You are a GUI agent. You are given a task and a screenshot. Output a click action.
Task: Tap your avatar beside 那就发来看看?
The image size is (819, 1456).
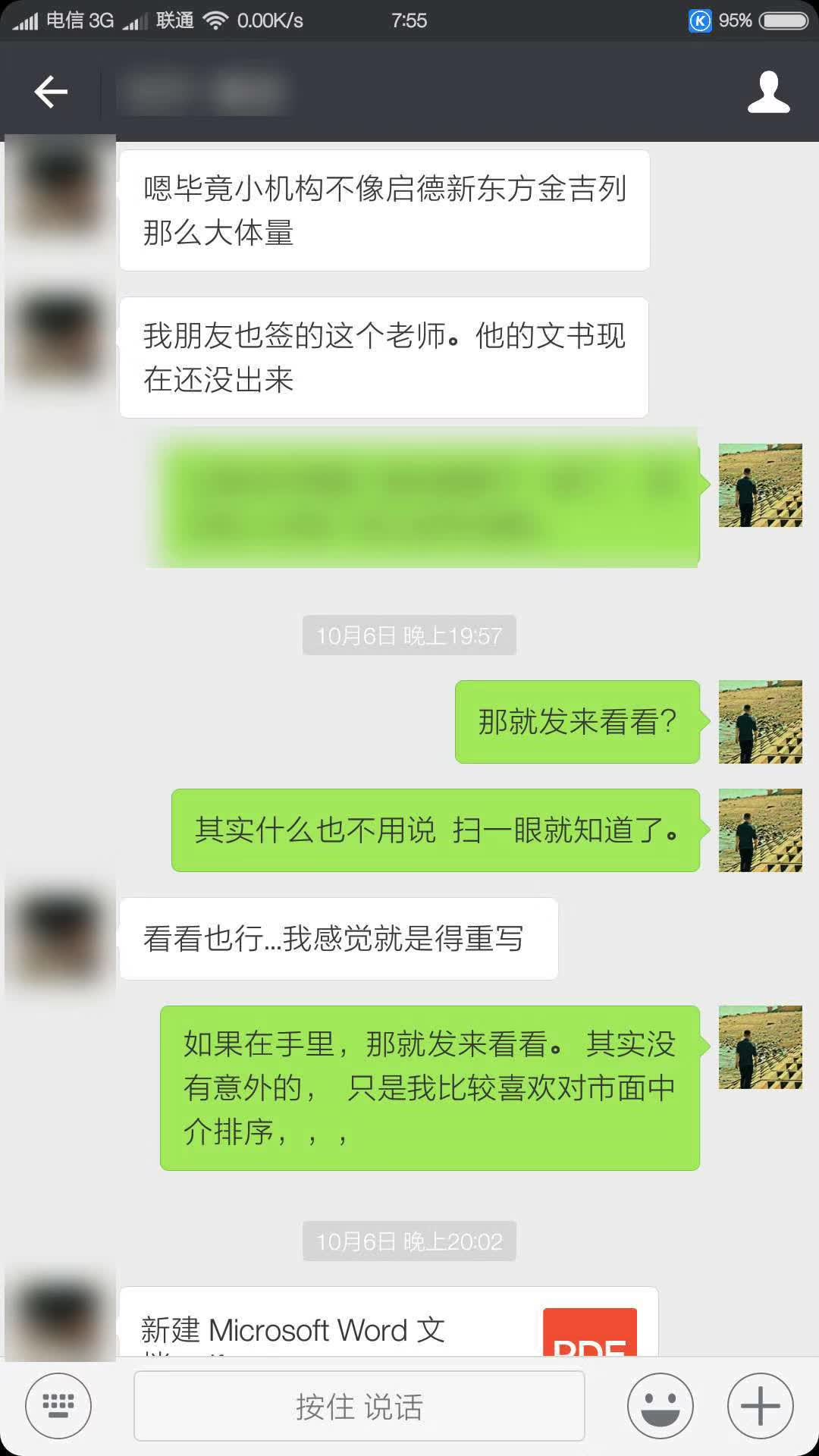(760, 721)
